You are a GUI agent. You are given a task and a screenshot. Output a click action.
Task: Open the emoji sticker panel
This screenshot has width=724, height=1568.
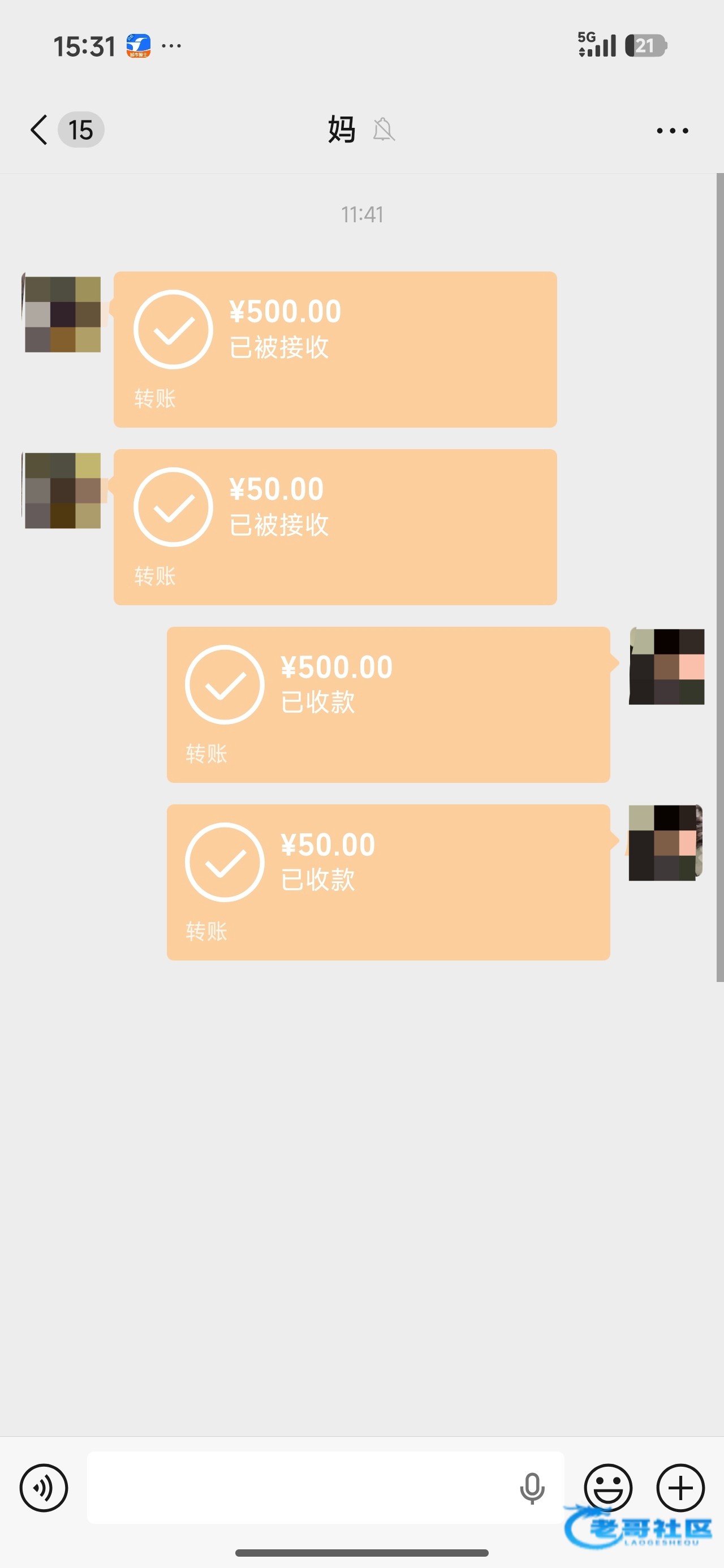tap(607, 1488)
